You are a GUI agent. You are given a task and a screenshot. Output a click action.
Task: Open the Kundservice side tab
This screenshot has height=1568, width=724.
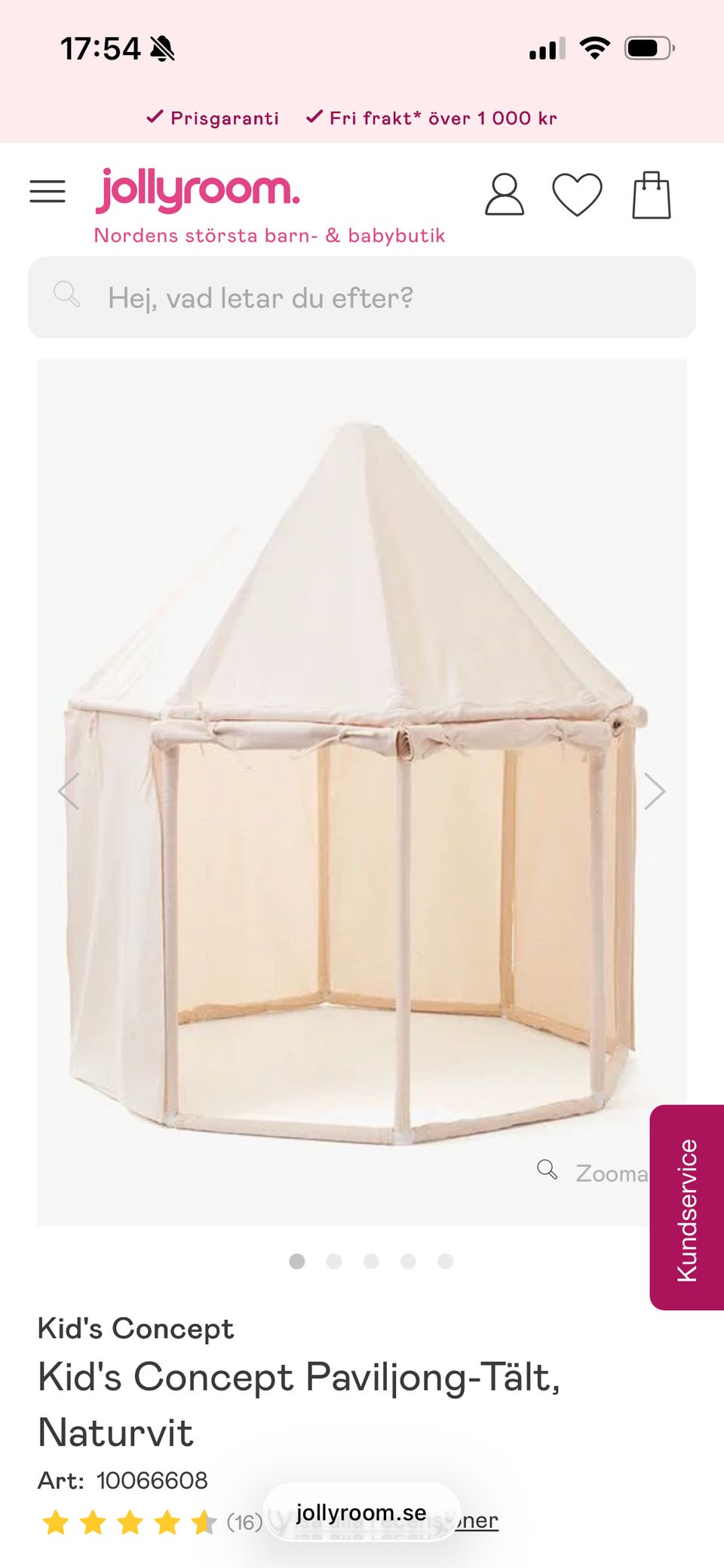687,1207
